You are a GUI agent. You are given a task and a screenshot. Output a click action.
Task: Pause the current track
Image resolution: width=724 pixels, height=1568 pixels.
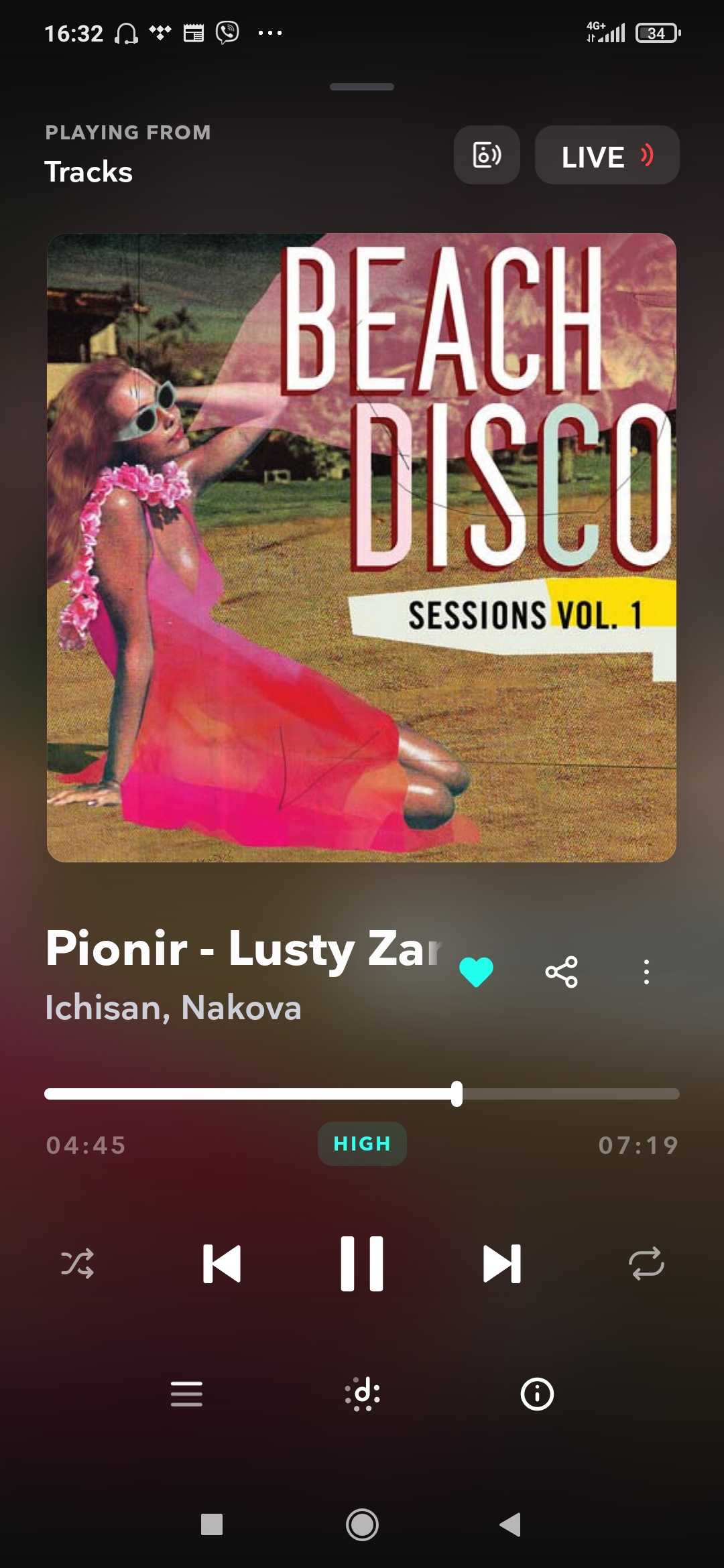point(362,1264)
